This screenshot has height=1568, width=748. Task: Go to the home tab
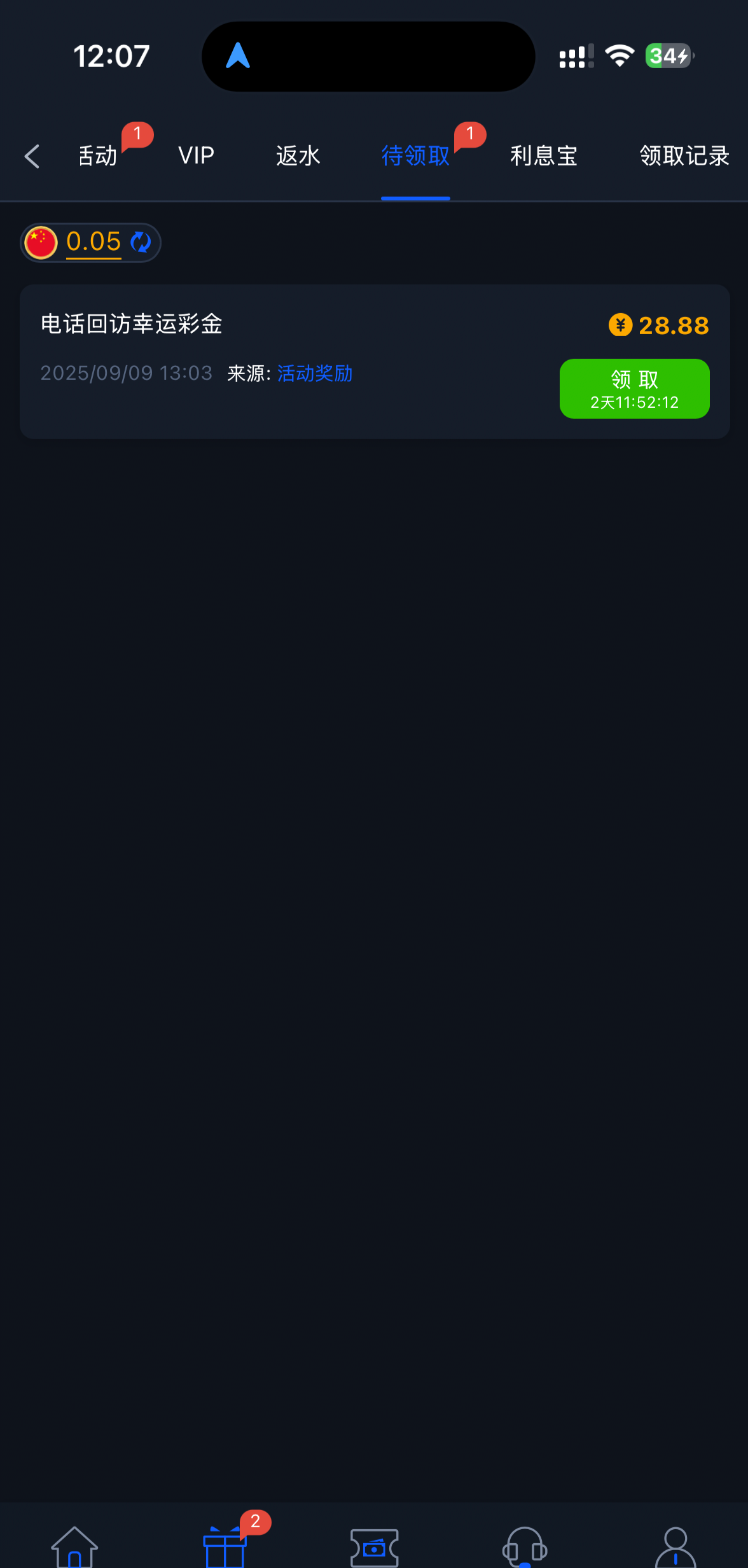[x=74, y=1546]
